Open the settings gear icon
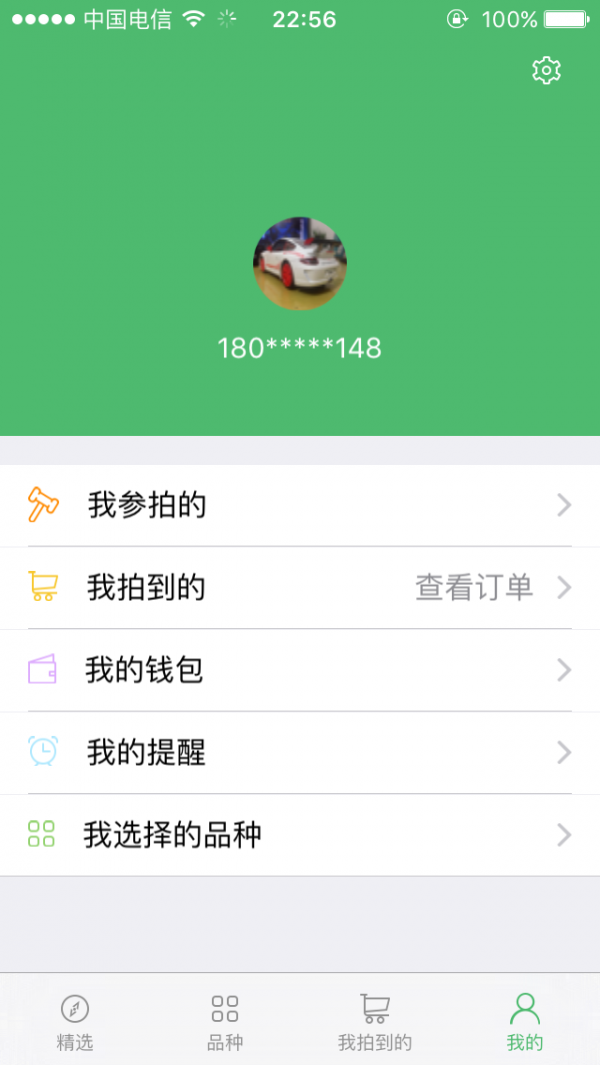600x1065 pixels. (546, 70)
